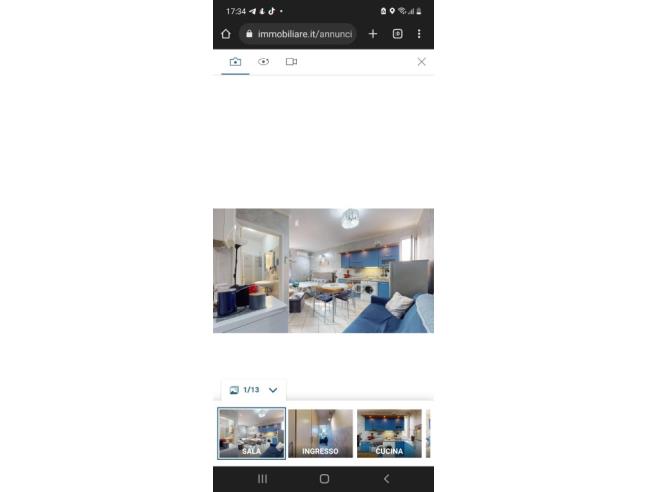Image resolution: width=648 pixels, height=492 pixels.
Task: Open the tab switcher
Action: [x=397, y=34]
